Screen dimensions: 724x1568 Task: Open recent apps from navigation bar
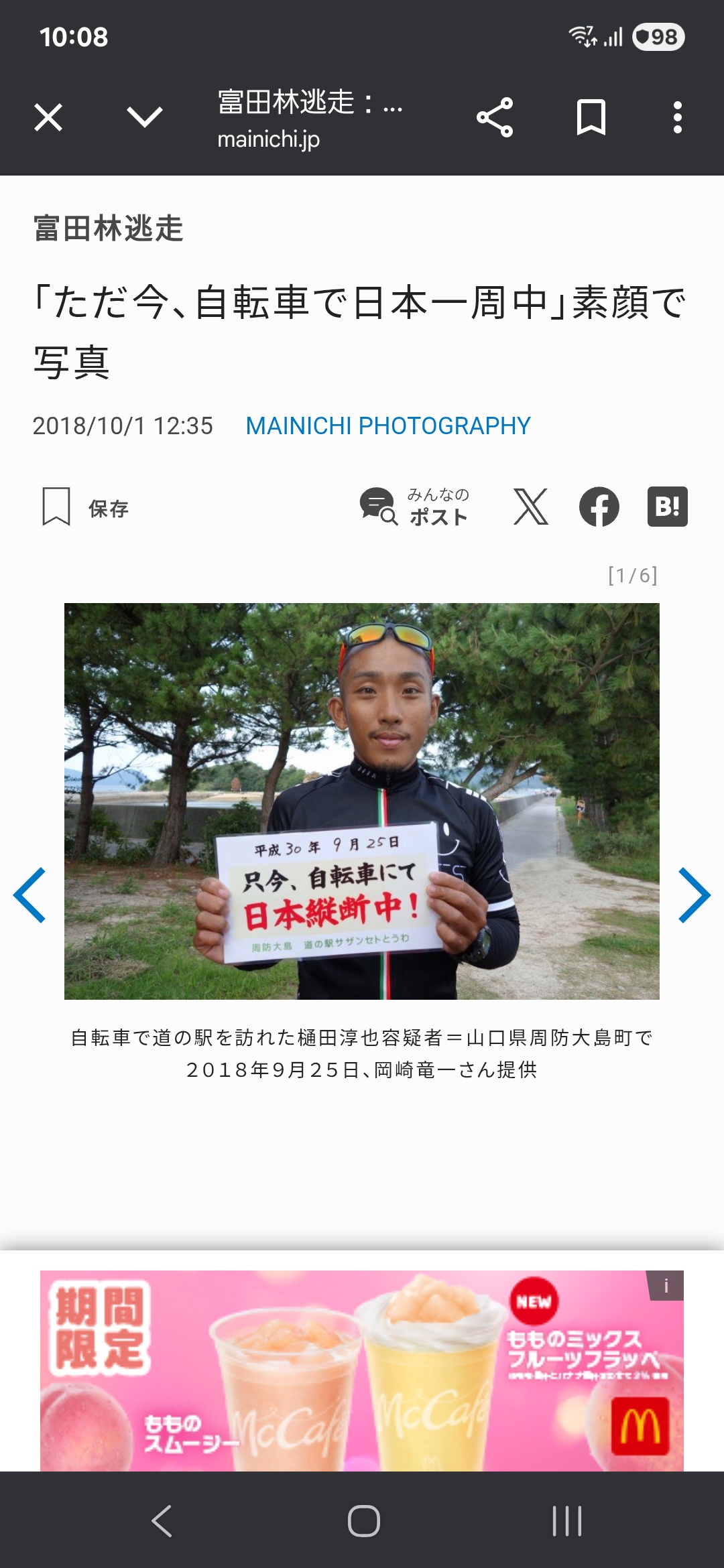click(567, 1520)
